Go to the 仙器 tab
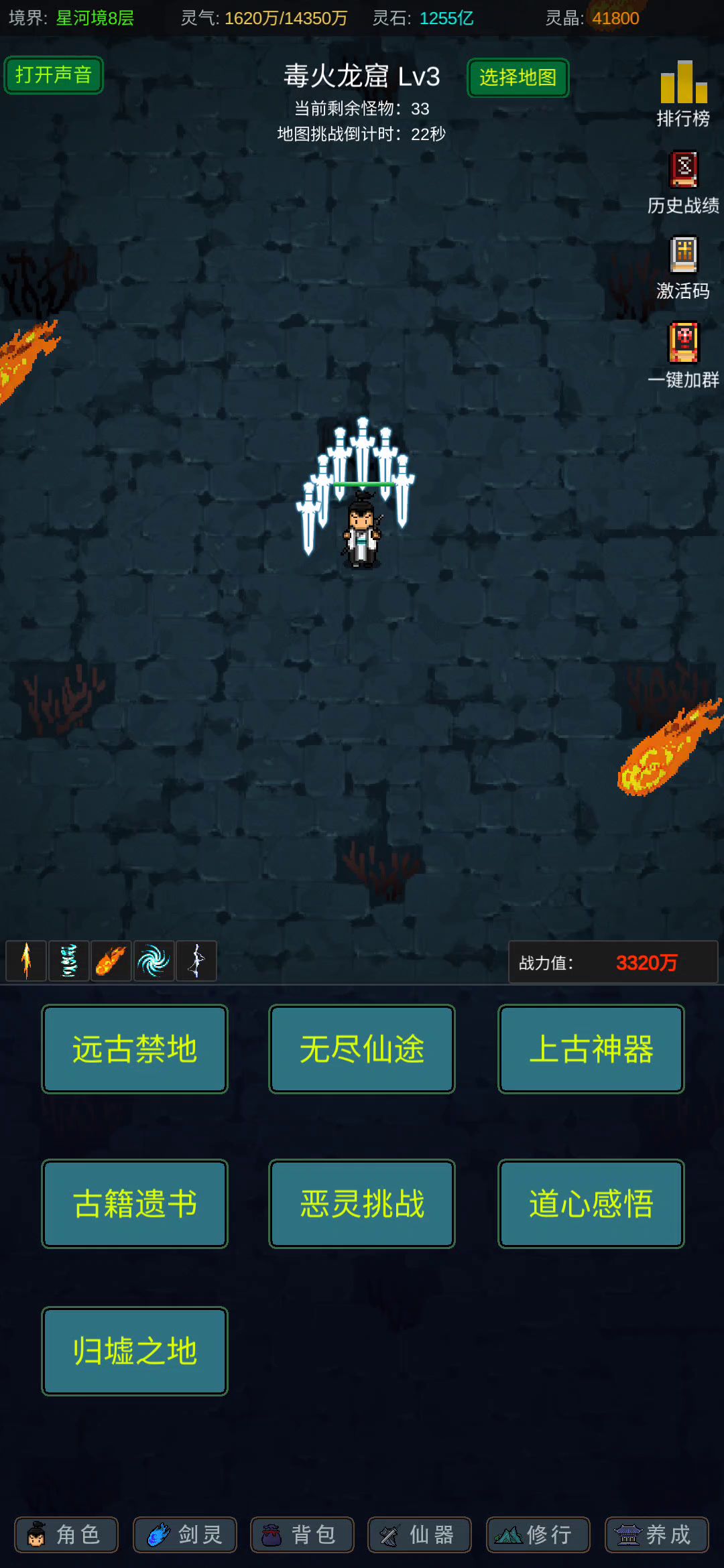The height and width of the screenshot is (1568, 724). [420, 1534]
